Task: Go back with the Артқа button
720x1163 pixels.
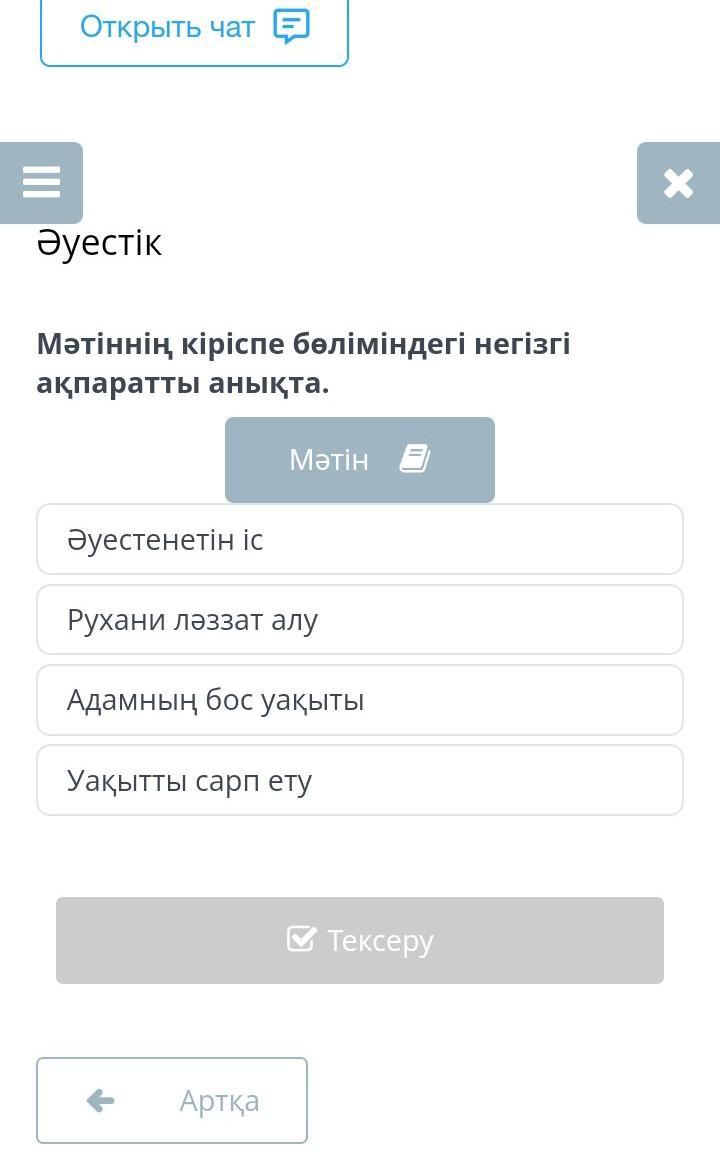Action: (172, 1101)
